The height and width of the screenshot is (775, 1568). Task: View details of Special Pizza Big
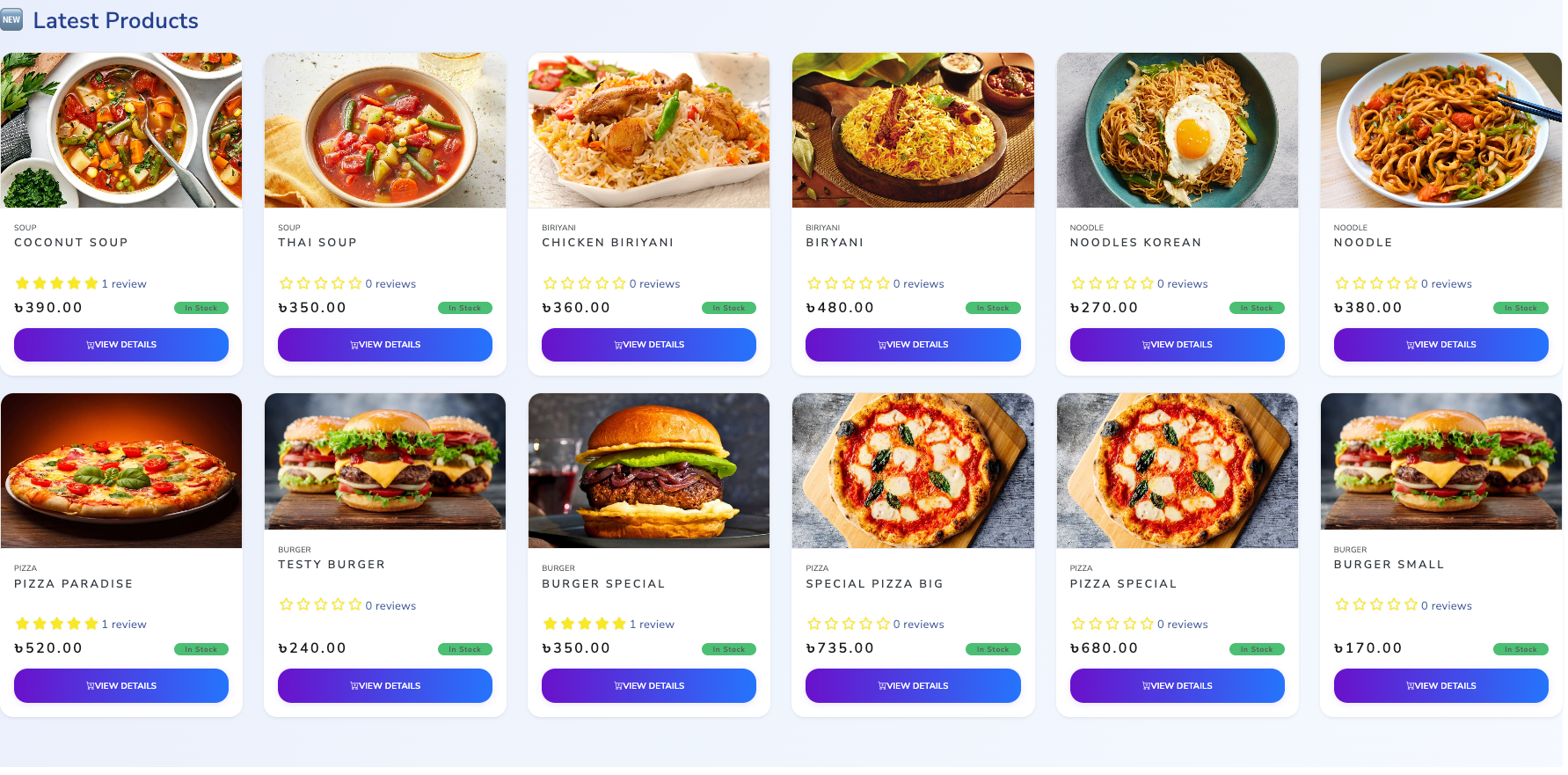point(913,686)
